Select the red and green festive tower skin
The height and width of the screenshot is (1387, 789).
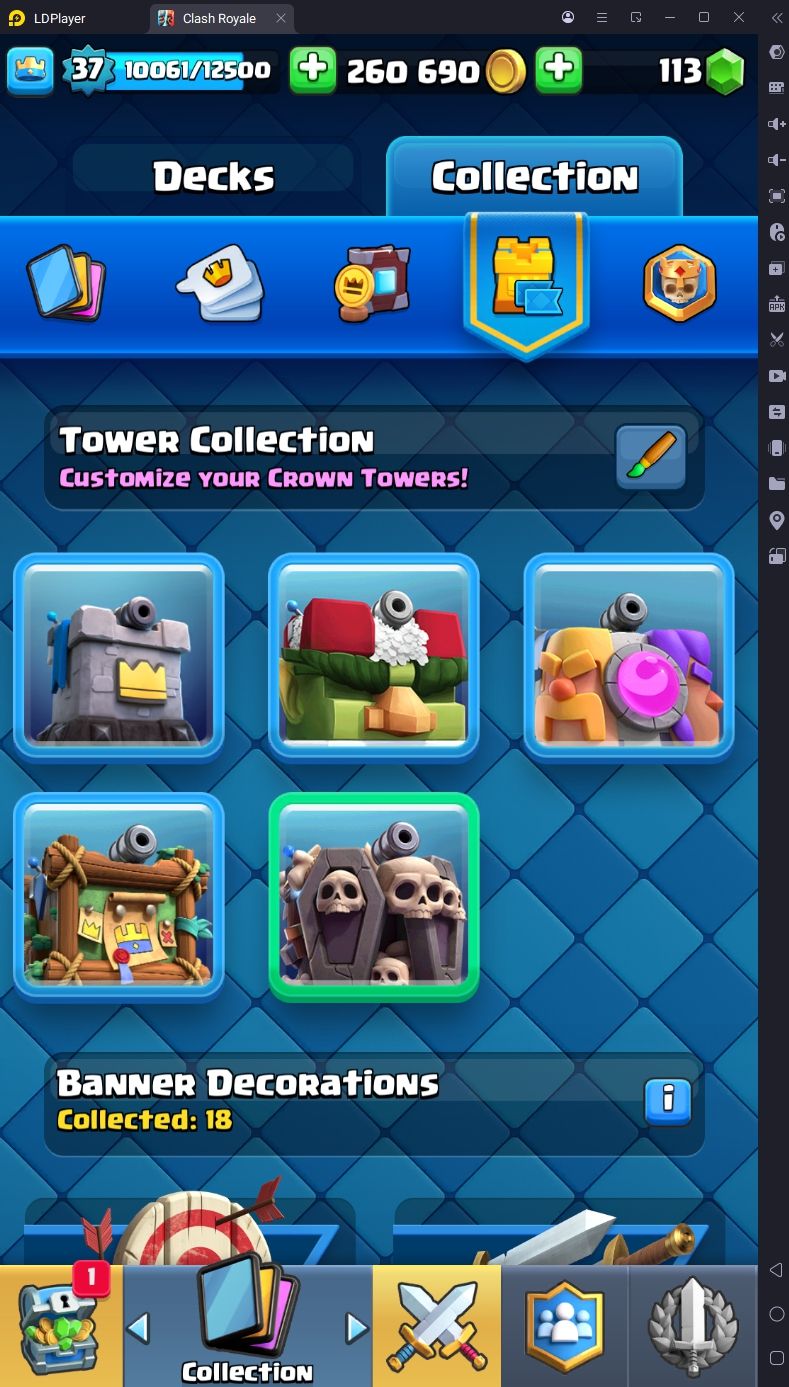[373, 657]
